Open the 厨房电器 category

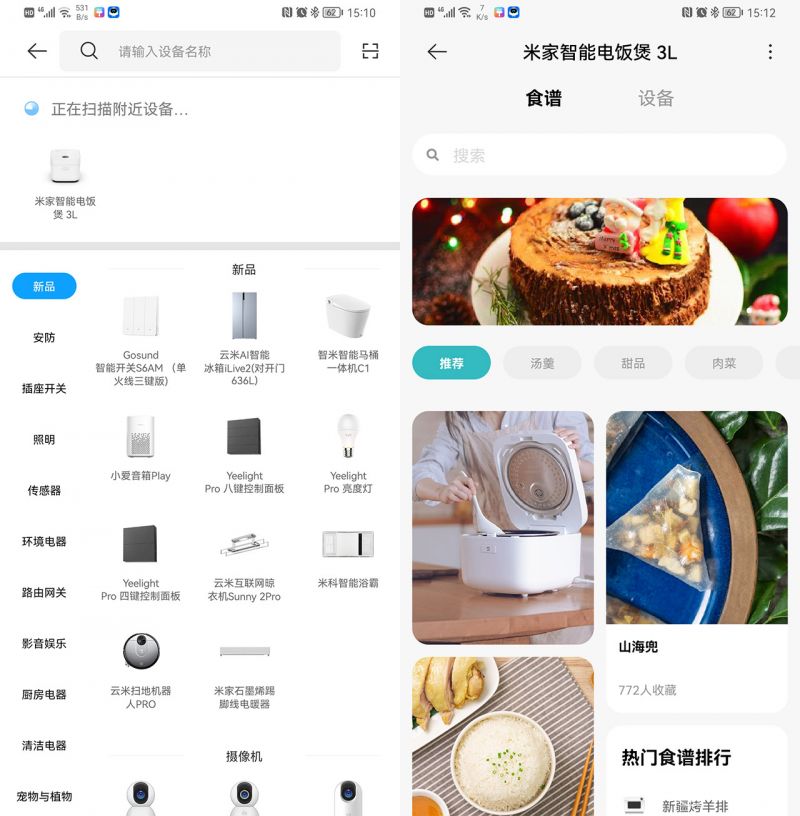point(44,695)
